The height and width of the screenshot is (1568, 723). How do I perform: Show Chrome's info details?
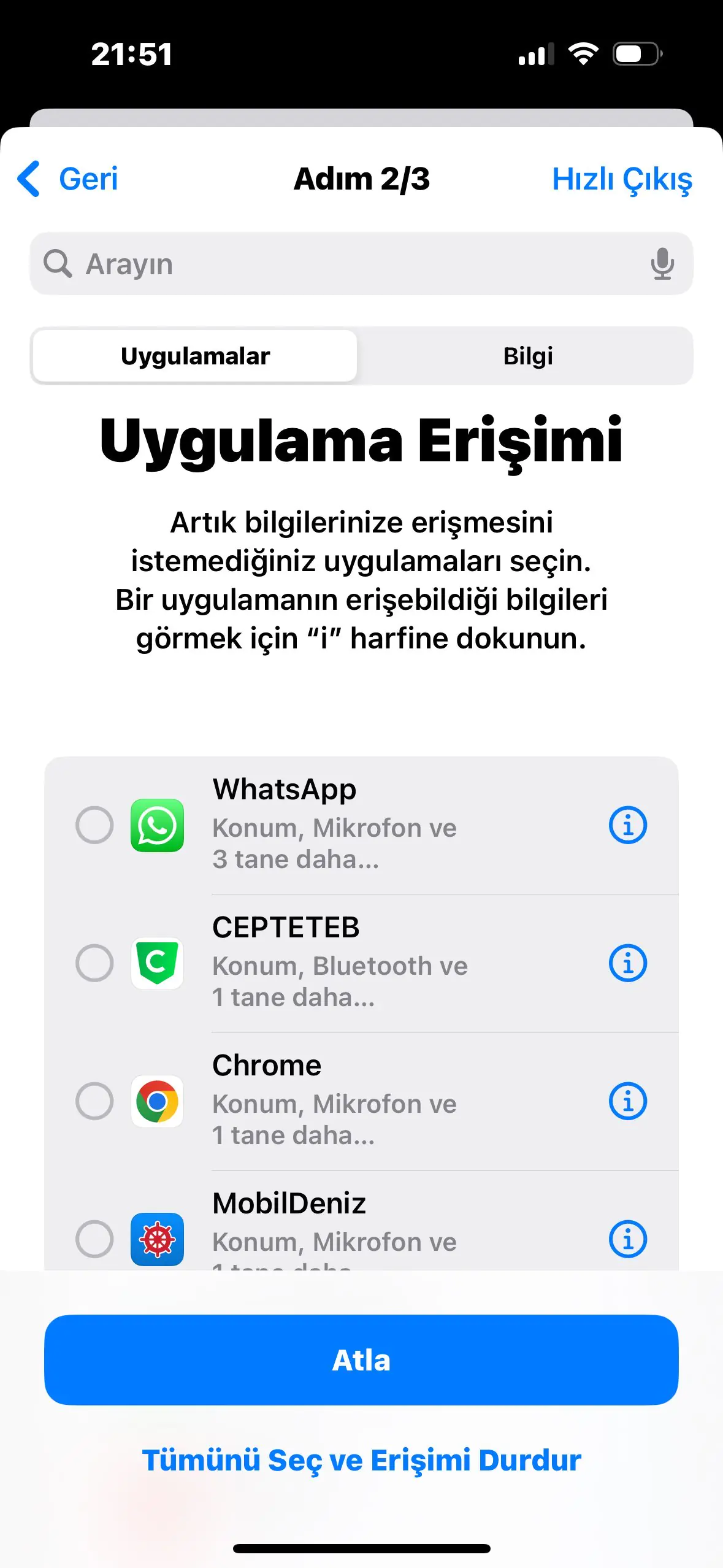(x=627, y=1101)
